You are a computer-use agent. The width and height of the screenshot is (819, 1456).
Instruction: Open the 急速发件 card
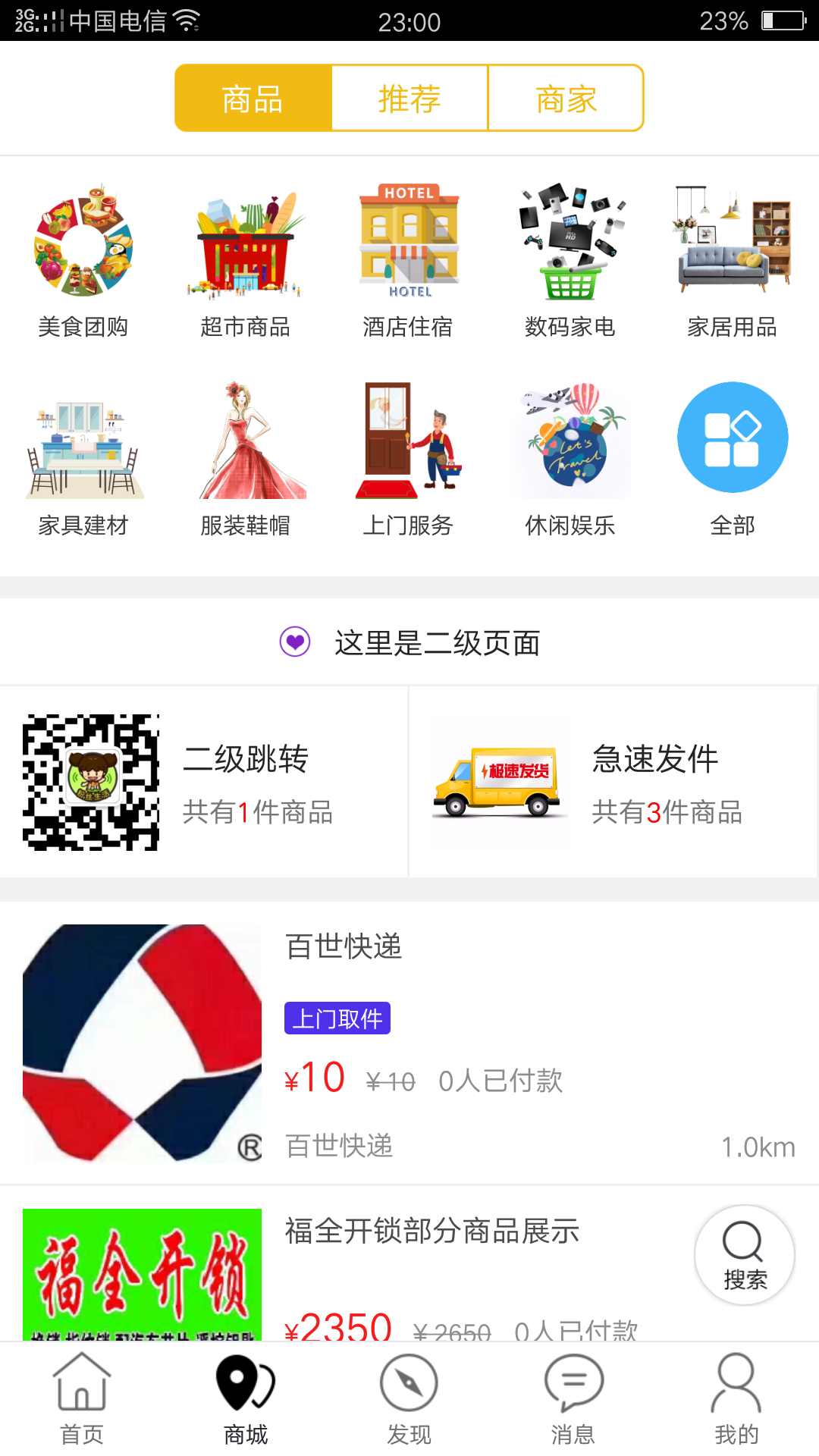pos(613,783)
